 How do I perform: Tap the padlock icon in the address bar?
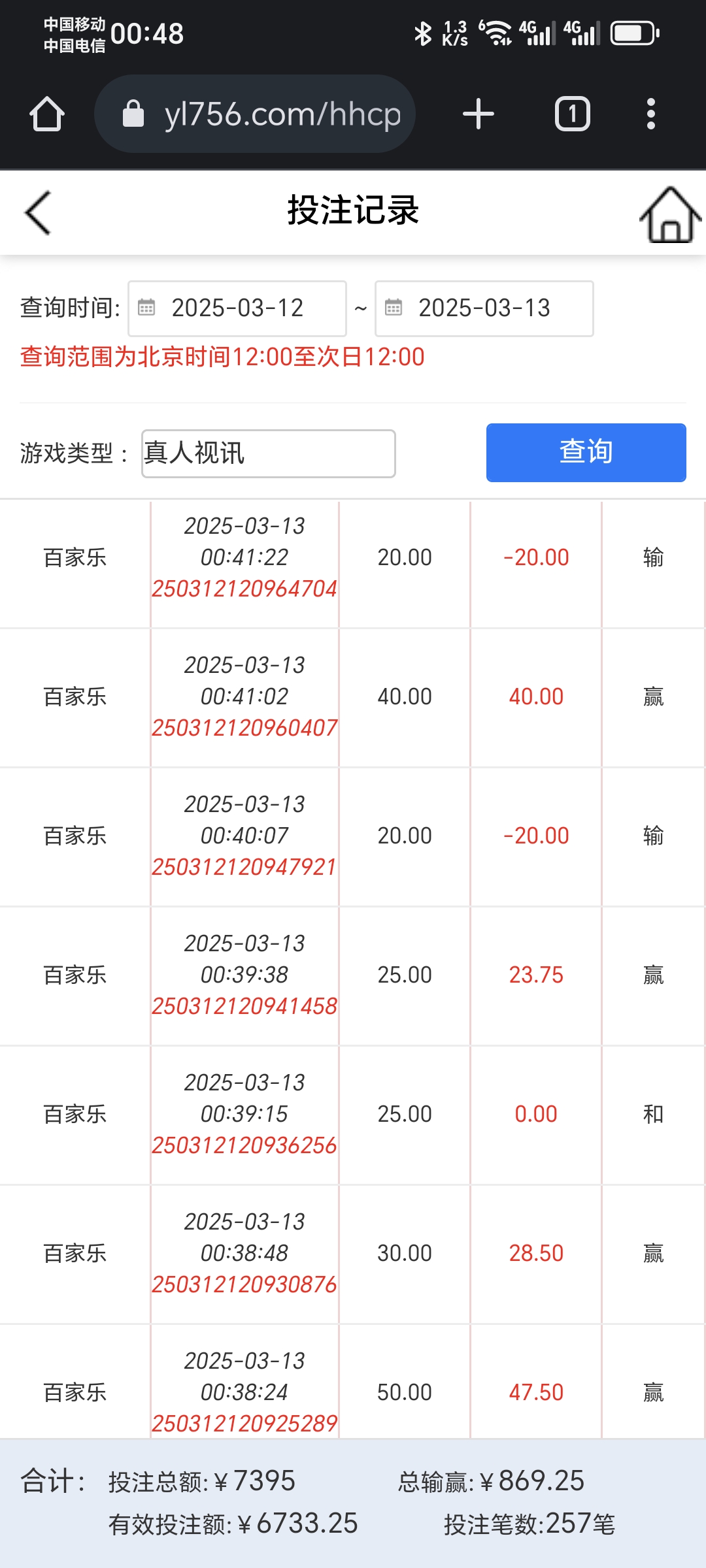pyautogui.click(x=133, y=112)
